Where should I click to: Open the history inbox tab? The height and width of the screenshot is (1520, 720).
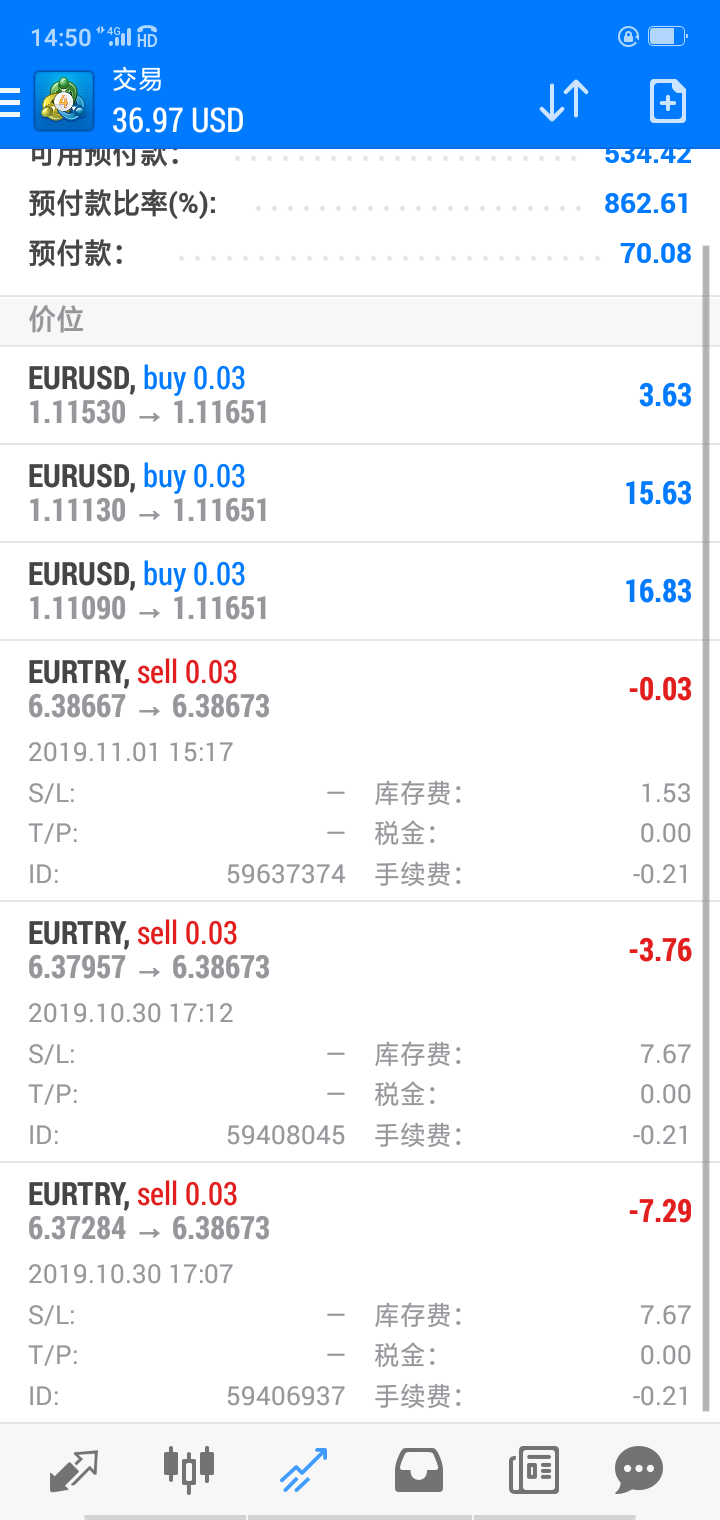[419, 1468]
